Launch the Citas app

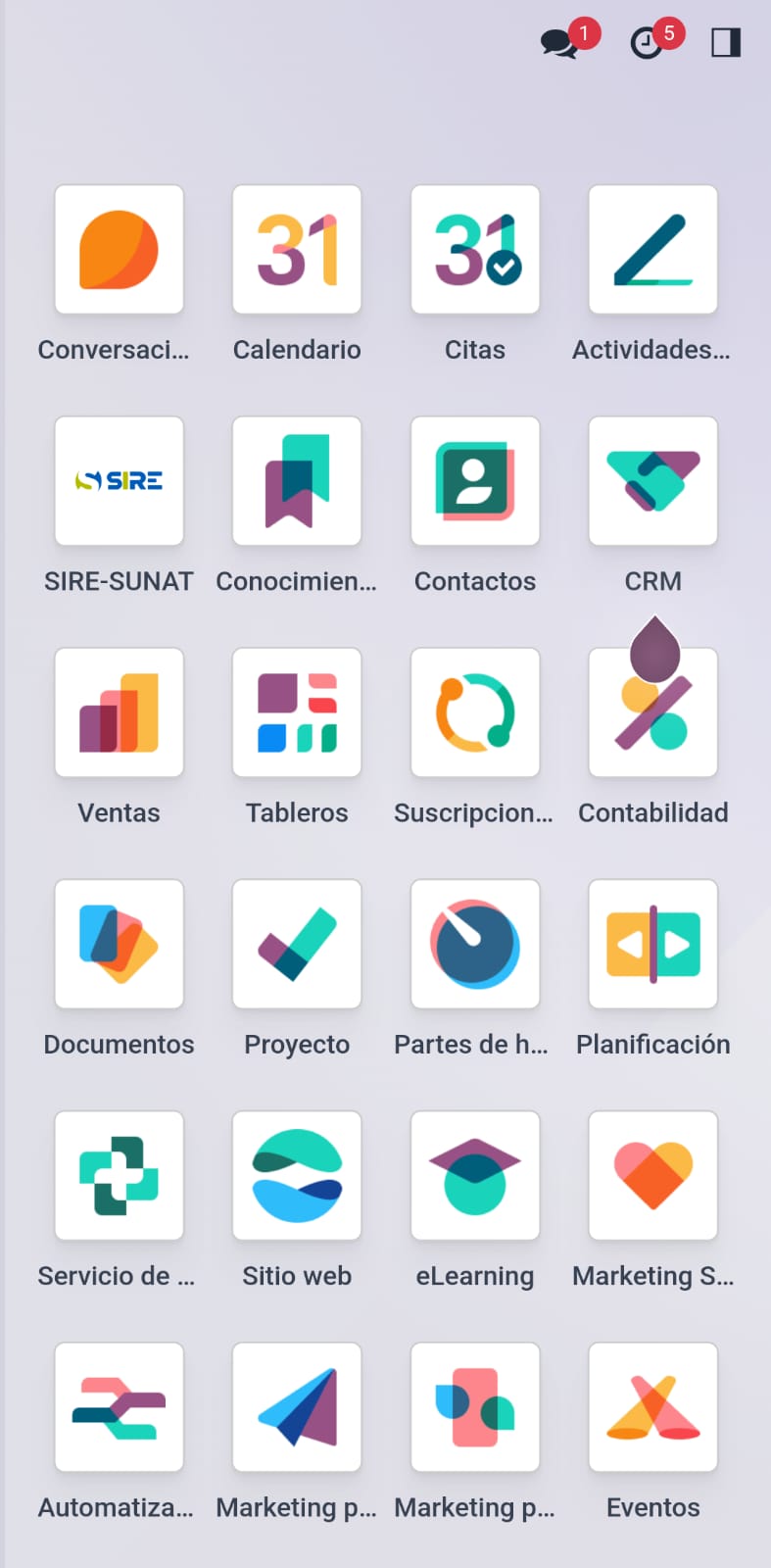click(475, 250)
